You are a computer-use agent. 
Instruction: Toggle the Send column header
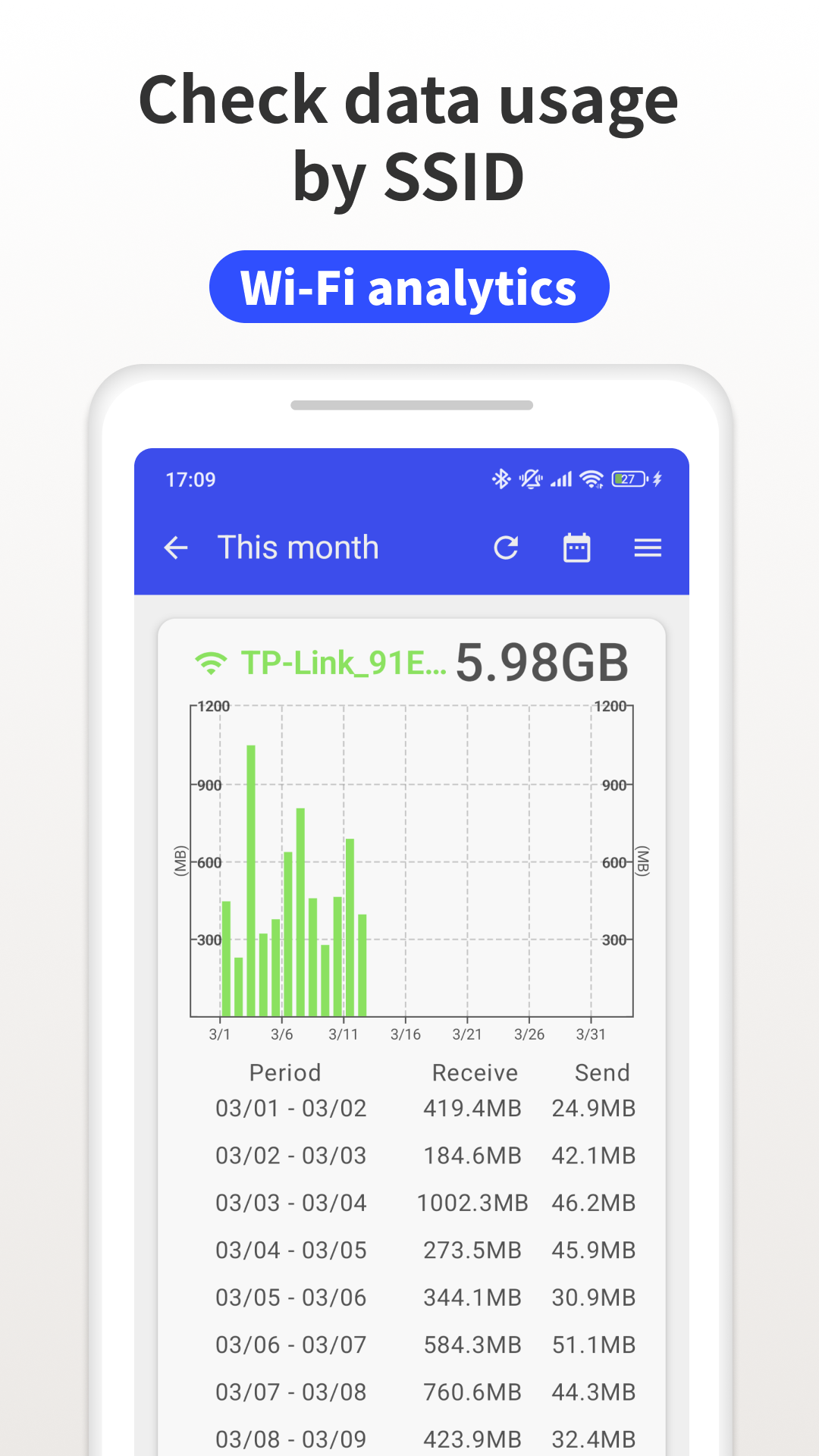(x=603, y=1072)
